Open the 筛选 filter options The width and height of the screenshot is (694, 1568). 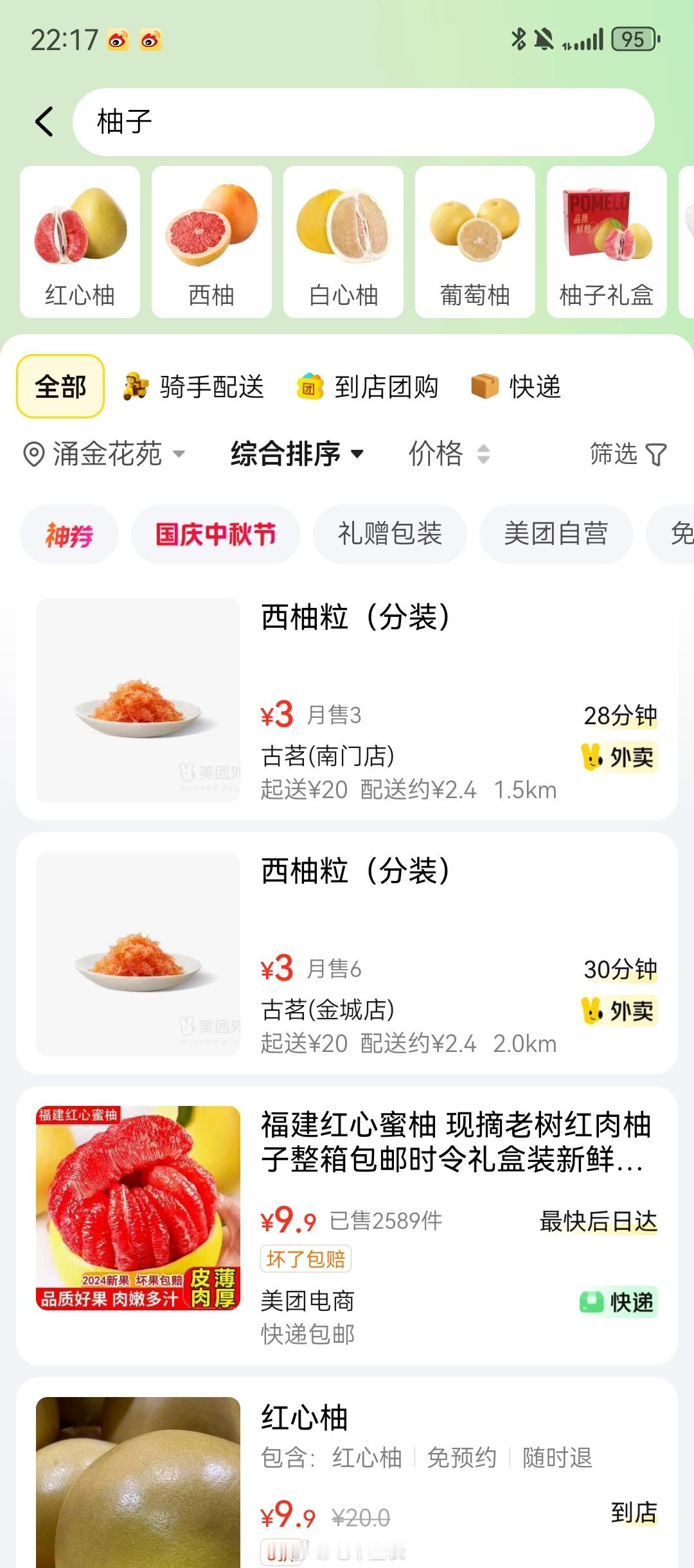click(x=628, y=454)
